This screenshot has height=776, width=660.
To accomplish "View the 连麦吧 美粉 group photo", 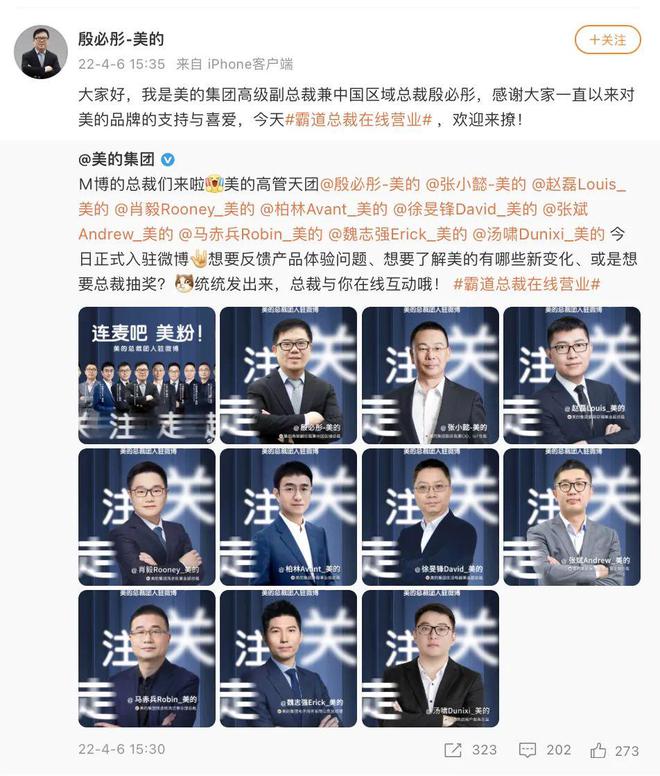I will coord(147,375).
